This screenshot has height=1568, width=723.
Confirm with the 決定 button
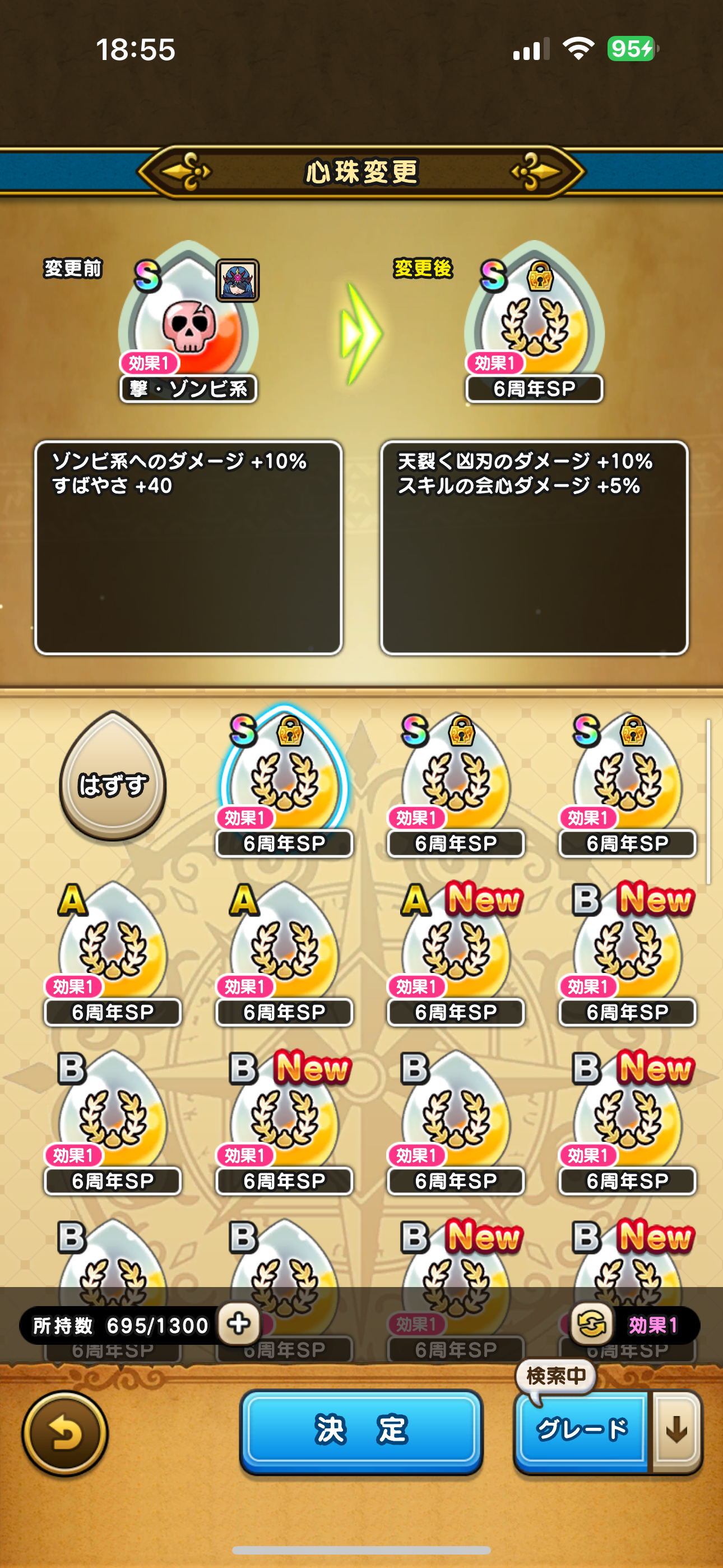361,1430
